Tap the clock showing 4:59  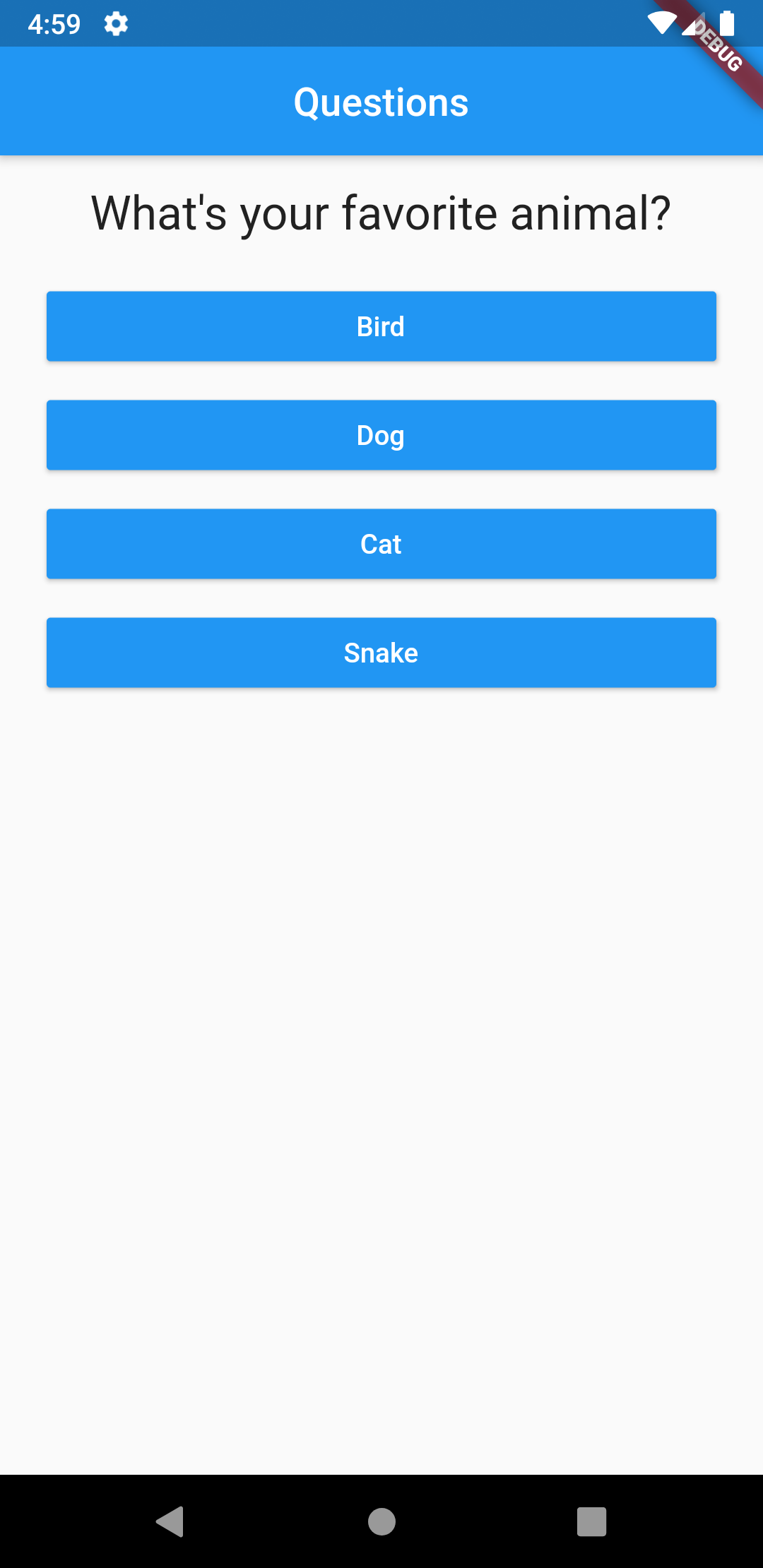click(53, 23)
